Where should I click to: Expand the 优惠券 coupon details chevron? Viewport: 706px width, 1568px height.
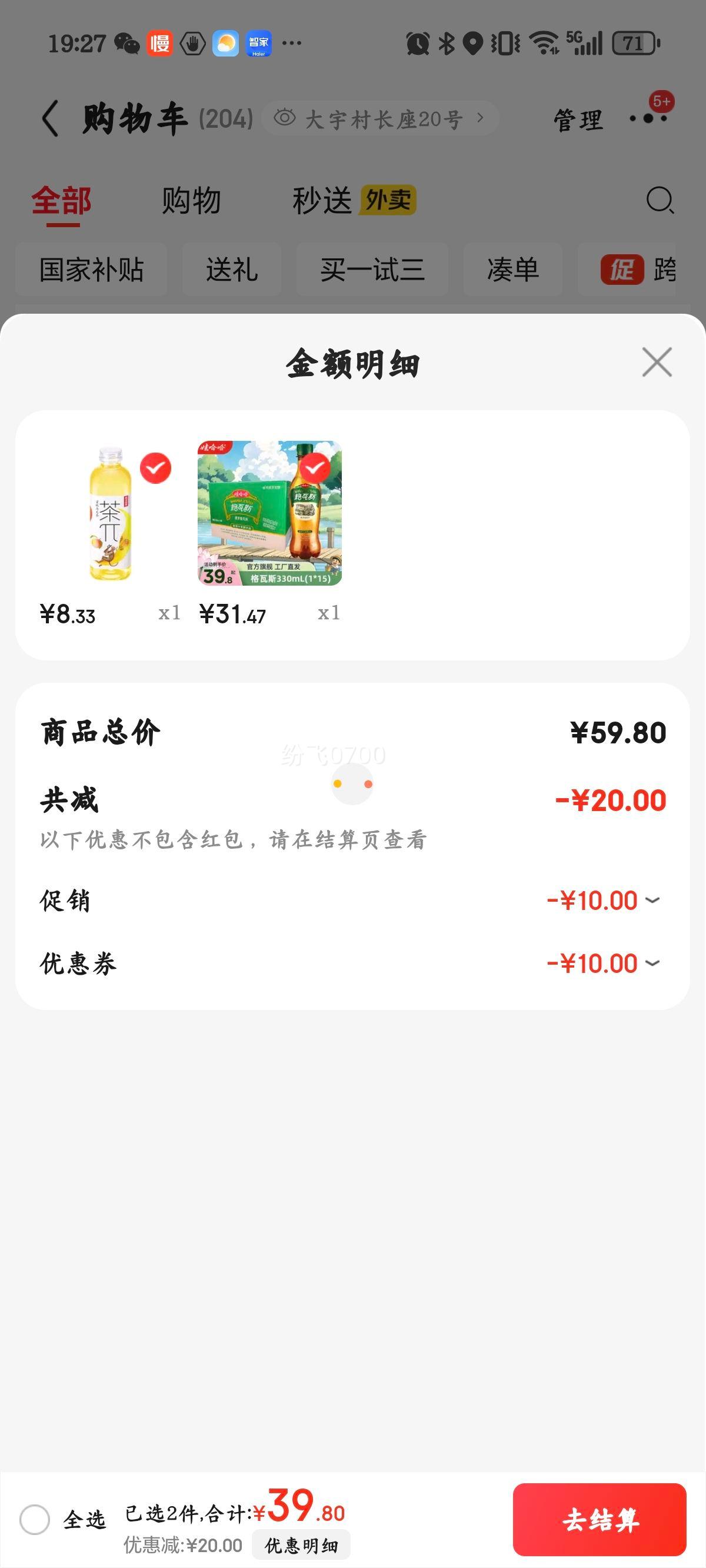tap(652, 964)
